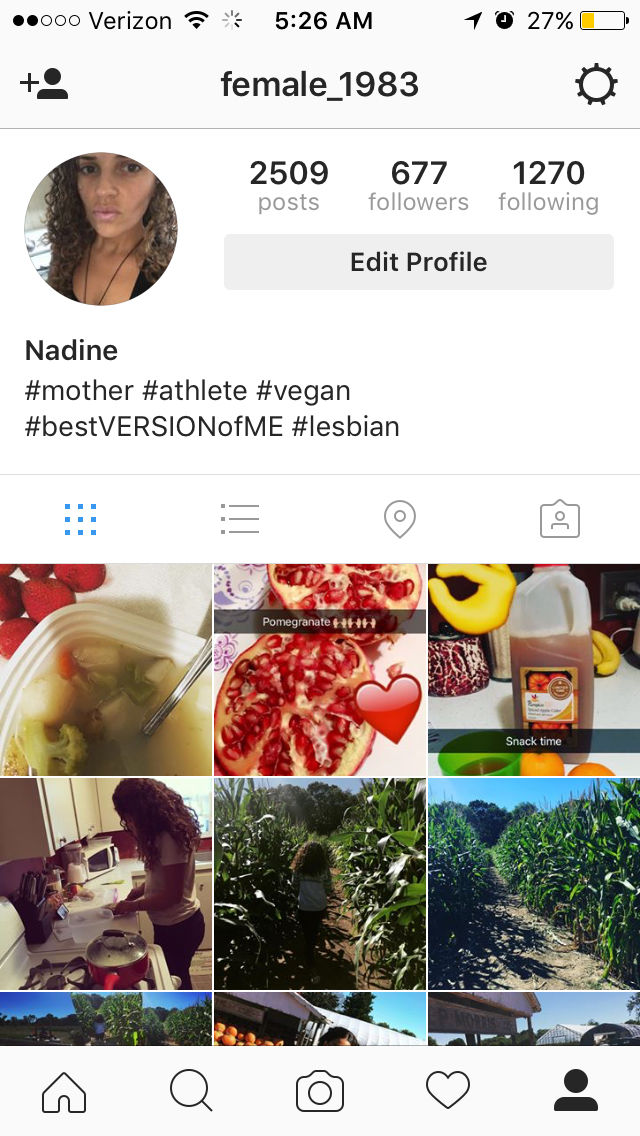The width and height of the screenshot is (640, 1136).
Task: Open the settings gear
Action: click(x=596, y=85)
